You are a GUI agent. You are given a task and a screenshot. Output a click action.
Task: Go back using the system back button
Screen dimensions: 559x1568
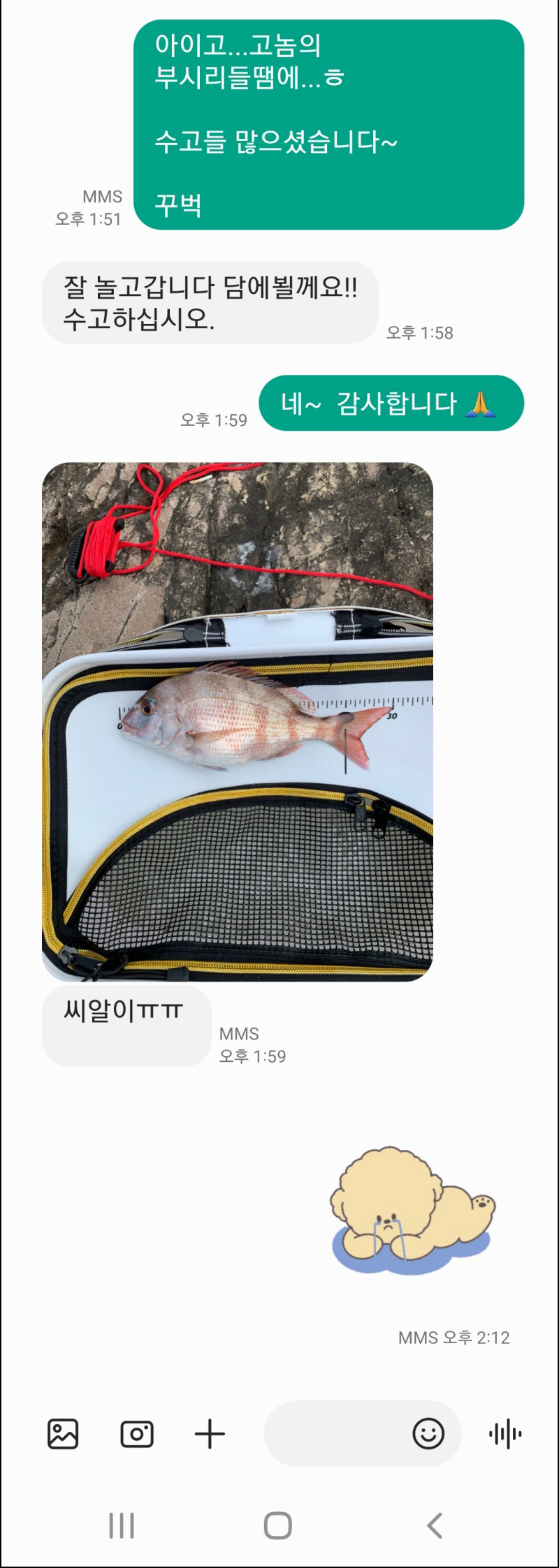pyautogui.click(x=435, y=1525)
